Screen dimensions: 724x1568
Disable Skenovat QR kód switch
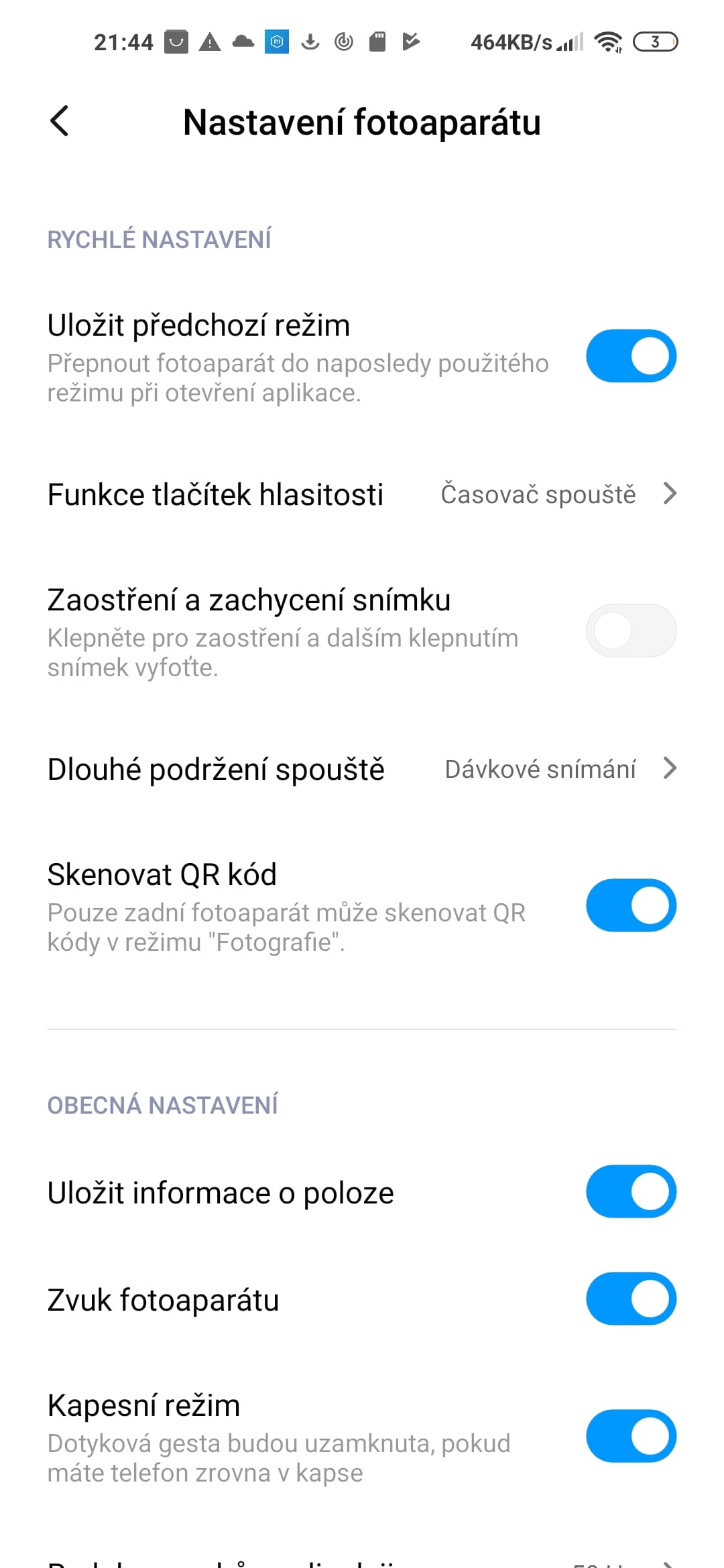click(631, 905)
